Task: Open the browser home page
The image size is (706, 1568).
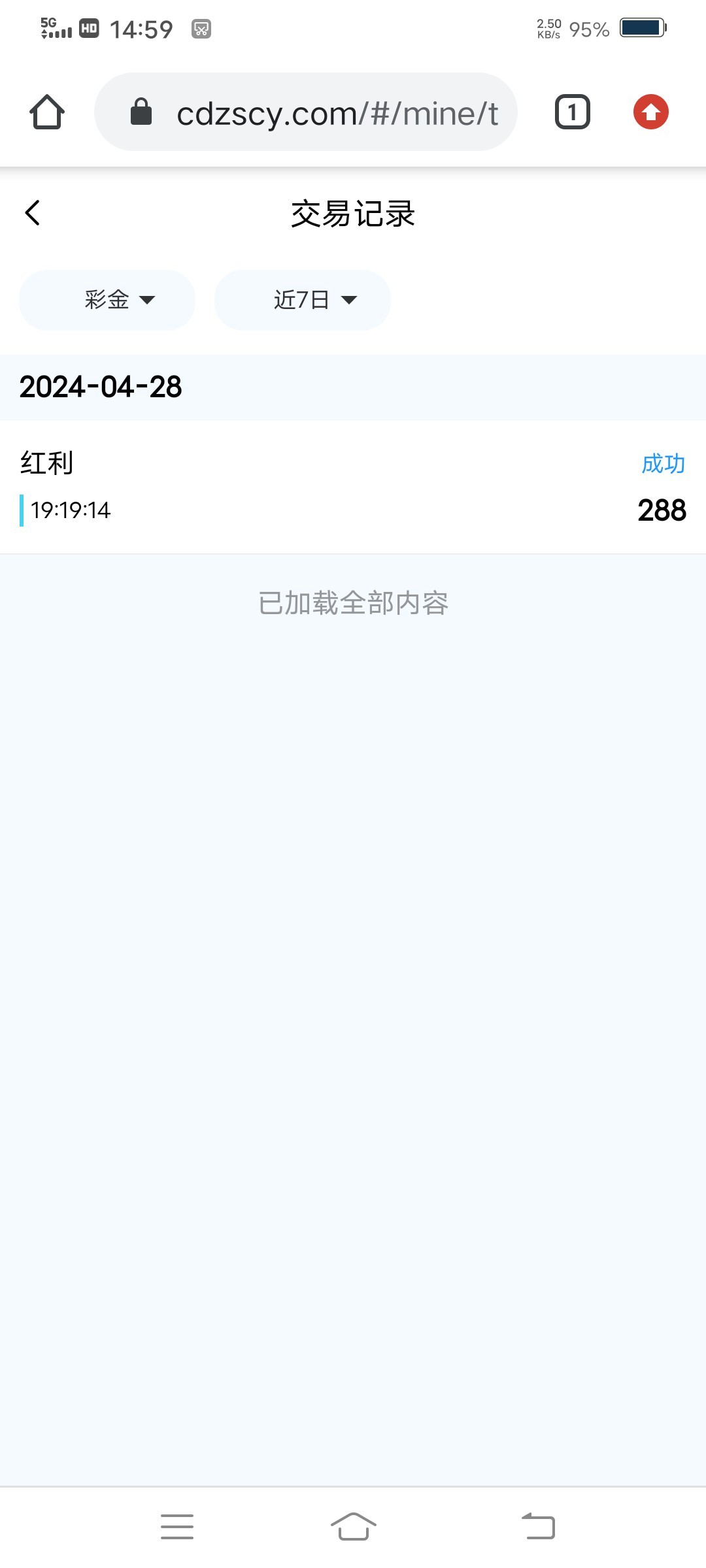Action: pos(47,112)
